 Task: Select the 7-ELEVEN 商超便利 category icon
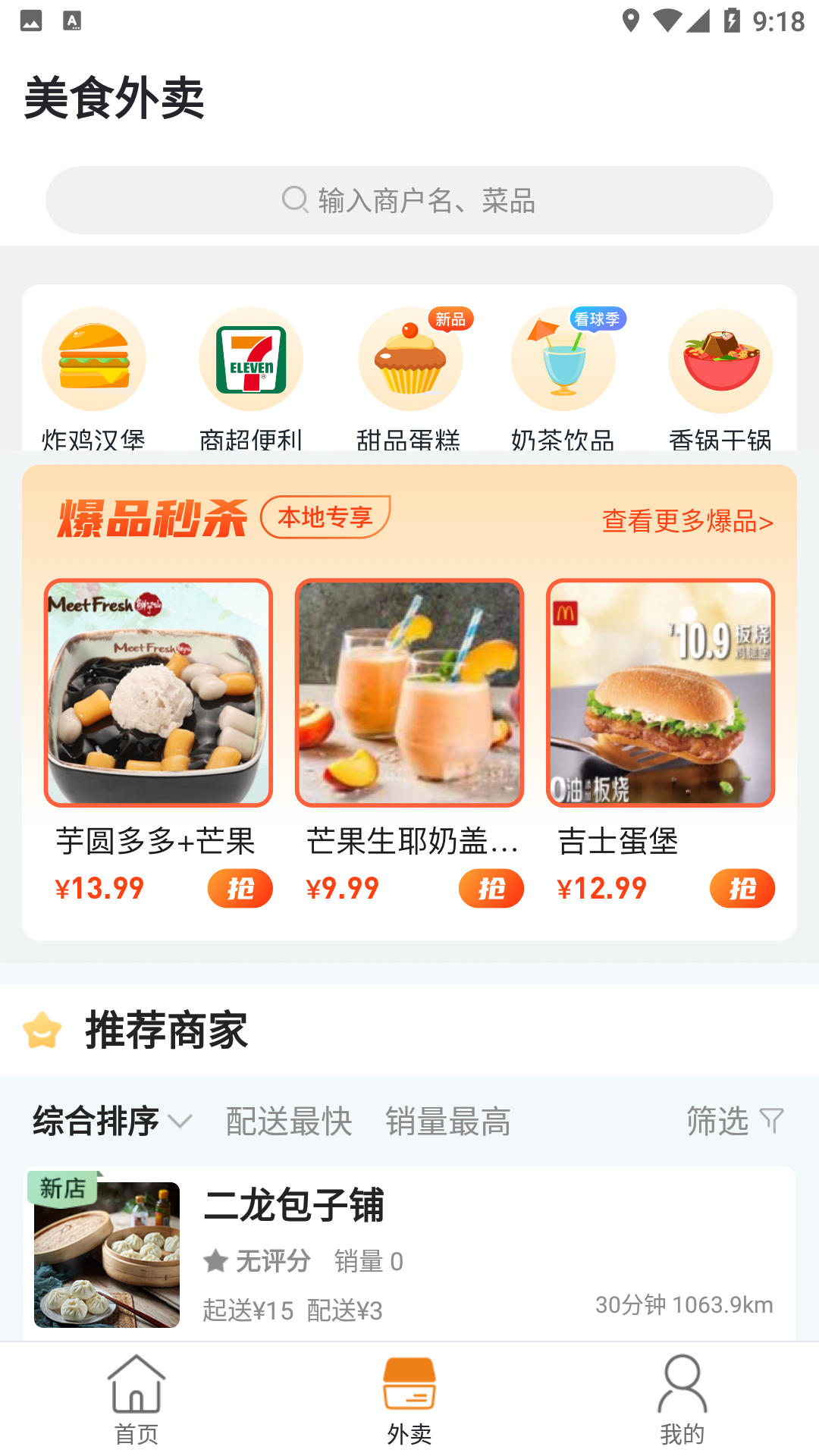point(252,359)
